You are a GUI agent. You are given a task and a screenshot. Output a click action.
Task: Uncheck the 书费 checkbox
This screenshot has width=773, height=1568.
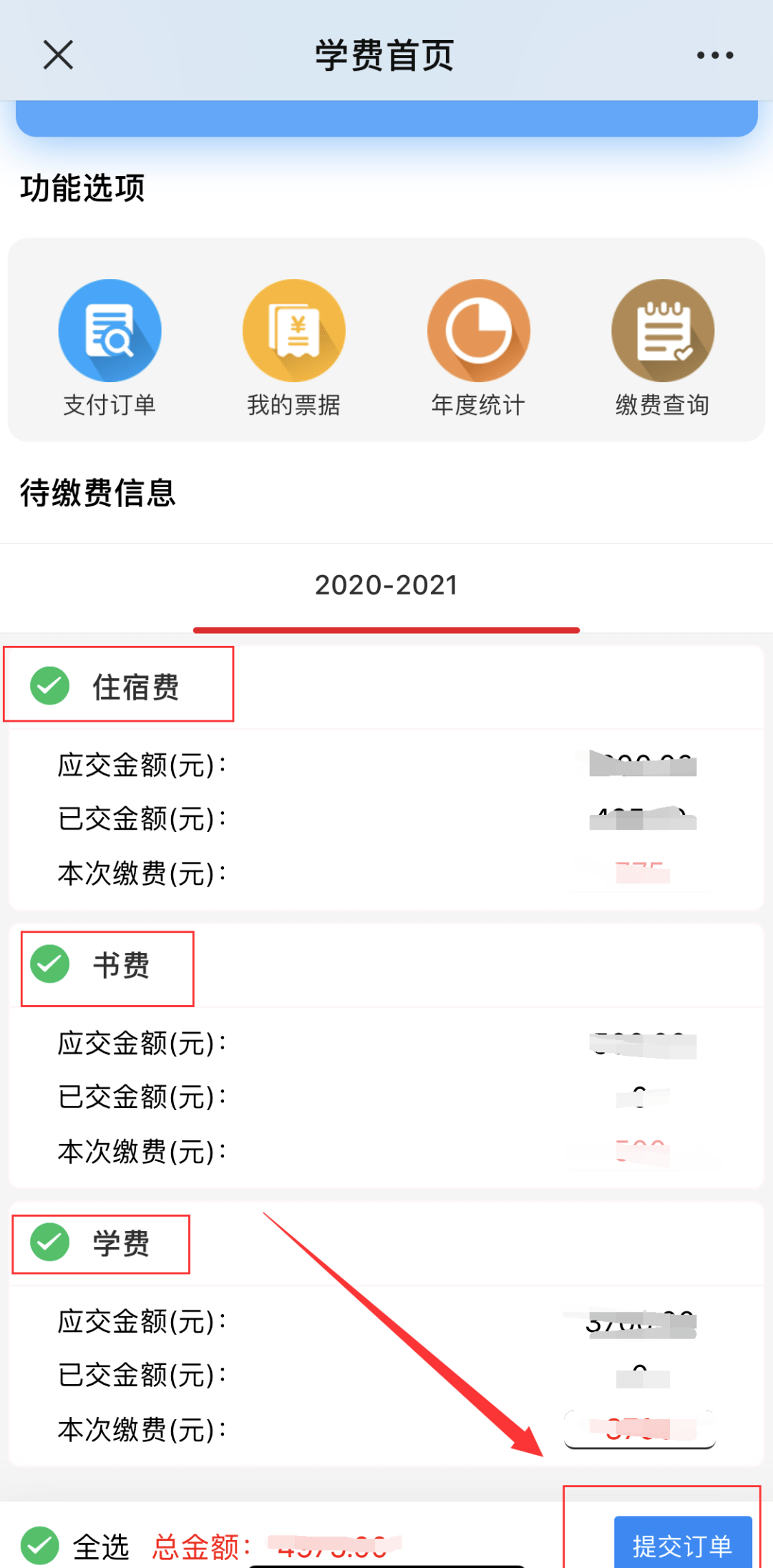pyautogui.click(x=49, y=964)
